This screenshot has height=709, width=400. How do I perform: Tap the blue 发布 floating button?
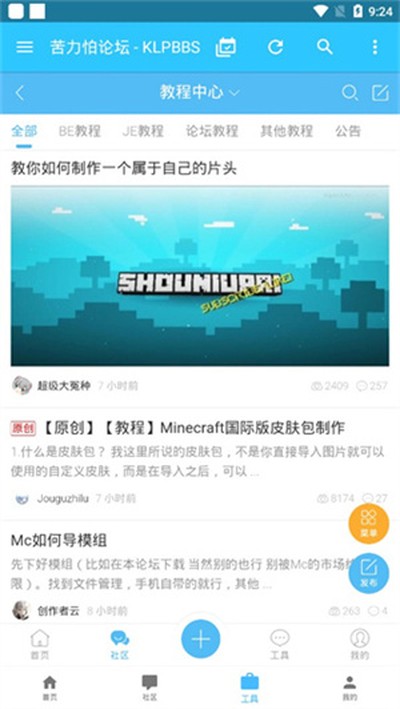click(x=369, y=573)
